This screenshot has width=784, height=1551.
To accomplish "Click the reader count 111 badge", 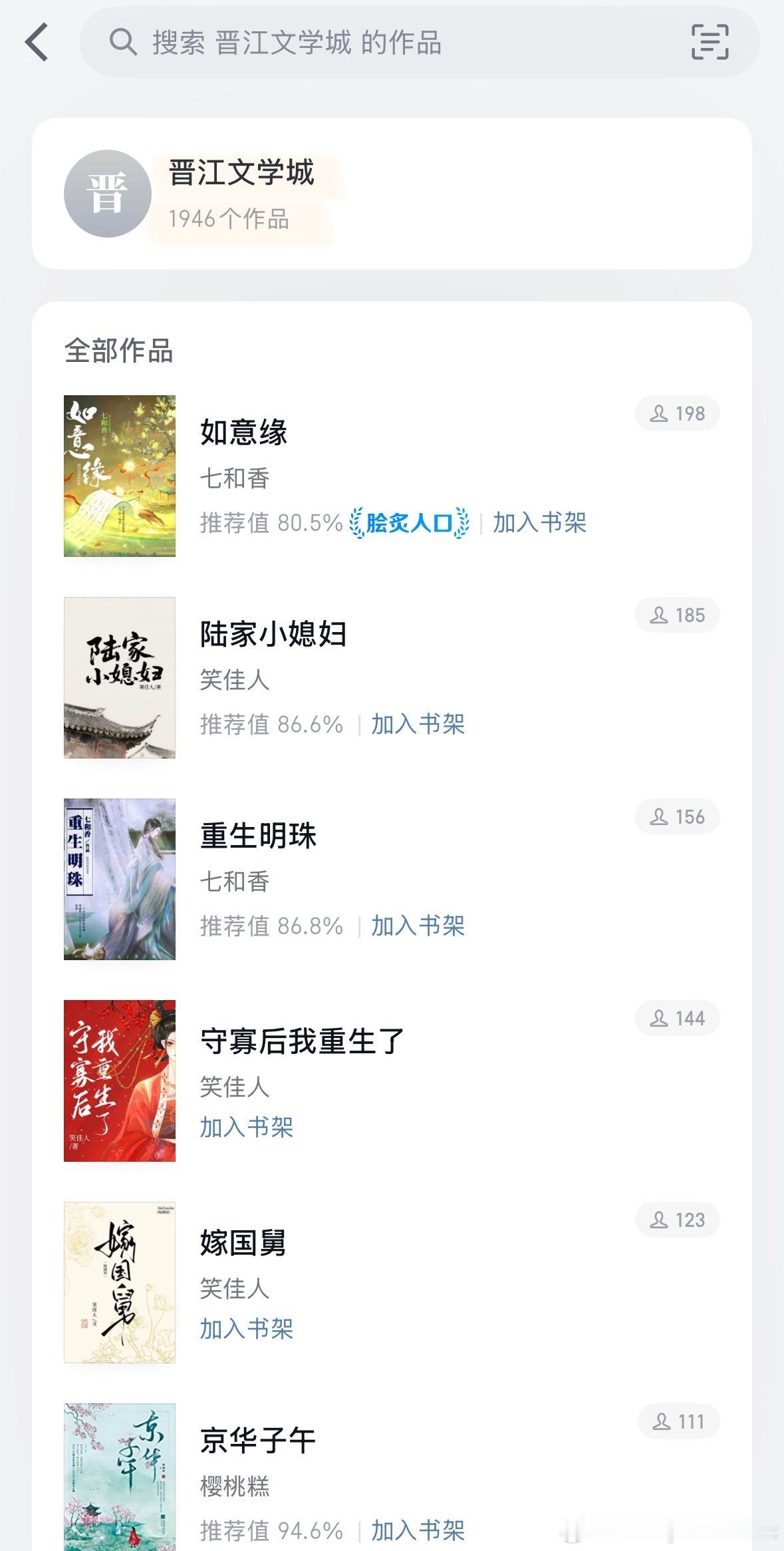I will point(678,1421).
